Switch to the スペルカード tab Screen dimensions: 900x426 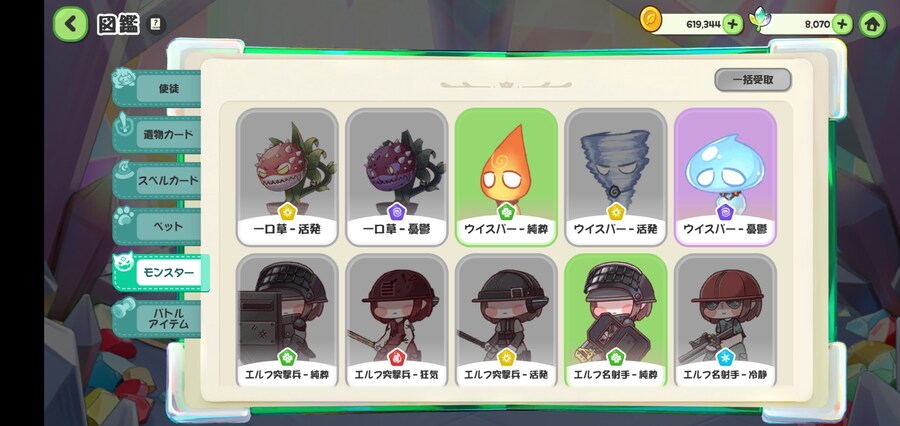point(160,181)
